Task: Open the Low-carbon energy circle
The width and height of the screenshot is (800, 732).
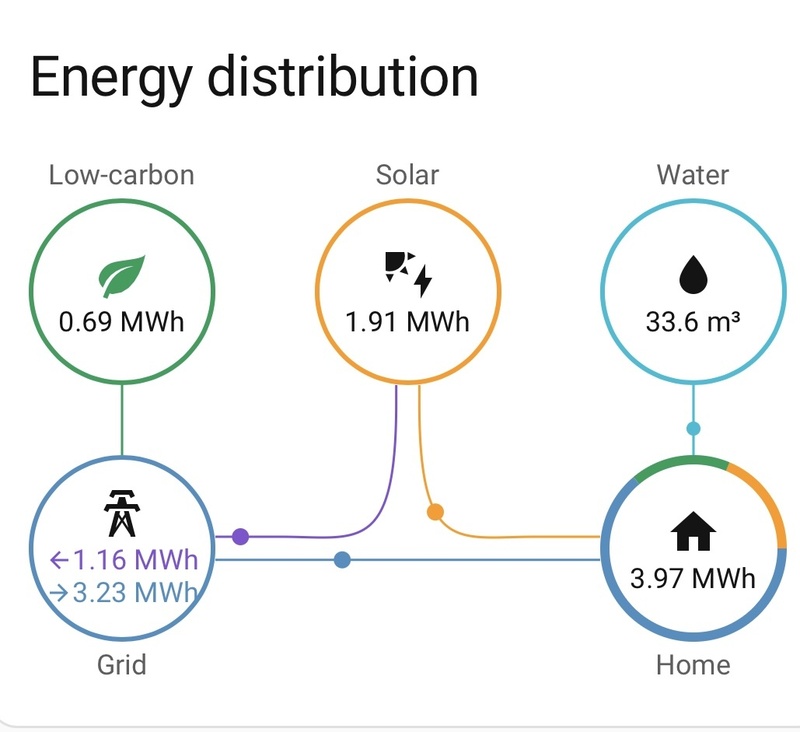Action: pos(121,292)
